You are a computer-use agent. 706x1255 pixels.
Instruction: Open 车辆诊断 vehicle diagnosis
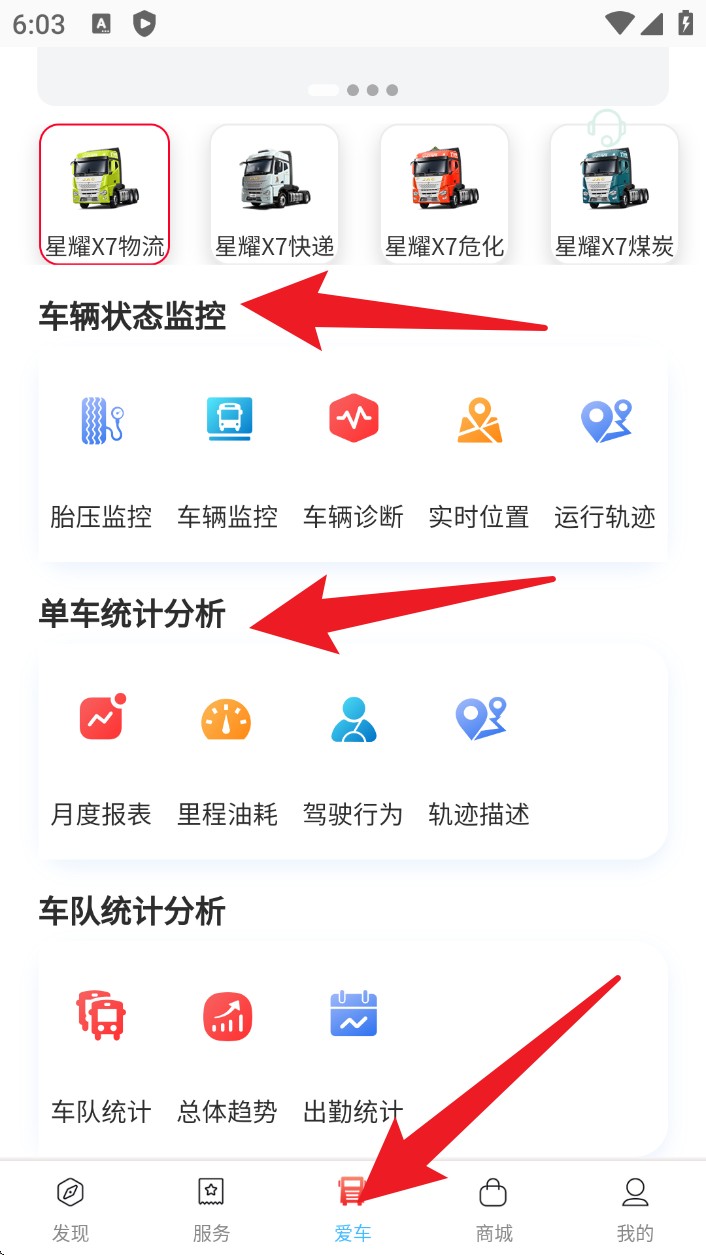(x=353, y=458)
